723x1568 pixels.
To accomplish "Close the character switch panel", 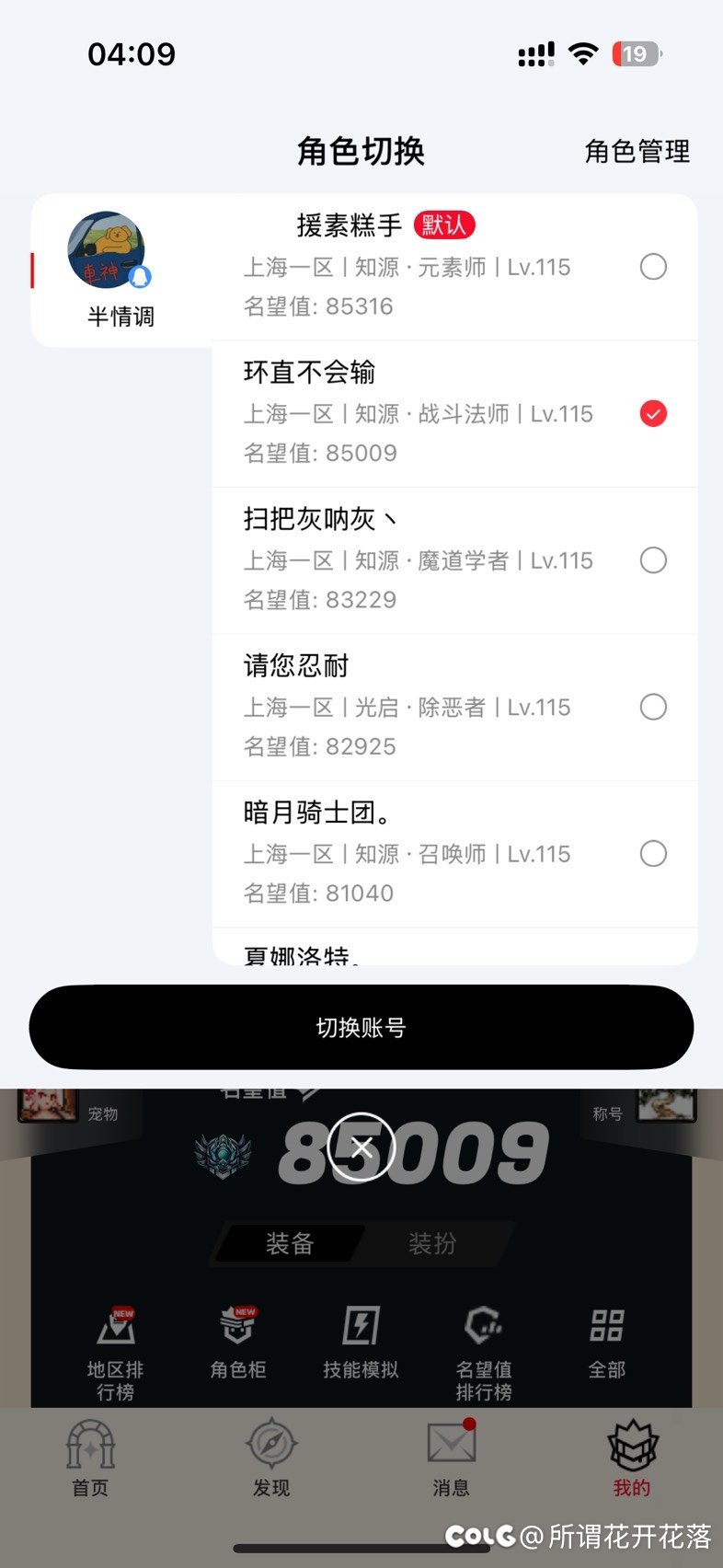I will pyautogui.click(x=361, y=1147).
